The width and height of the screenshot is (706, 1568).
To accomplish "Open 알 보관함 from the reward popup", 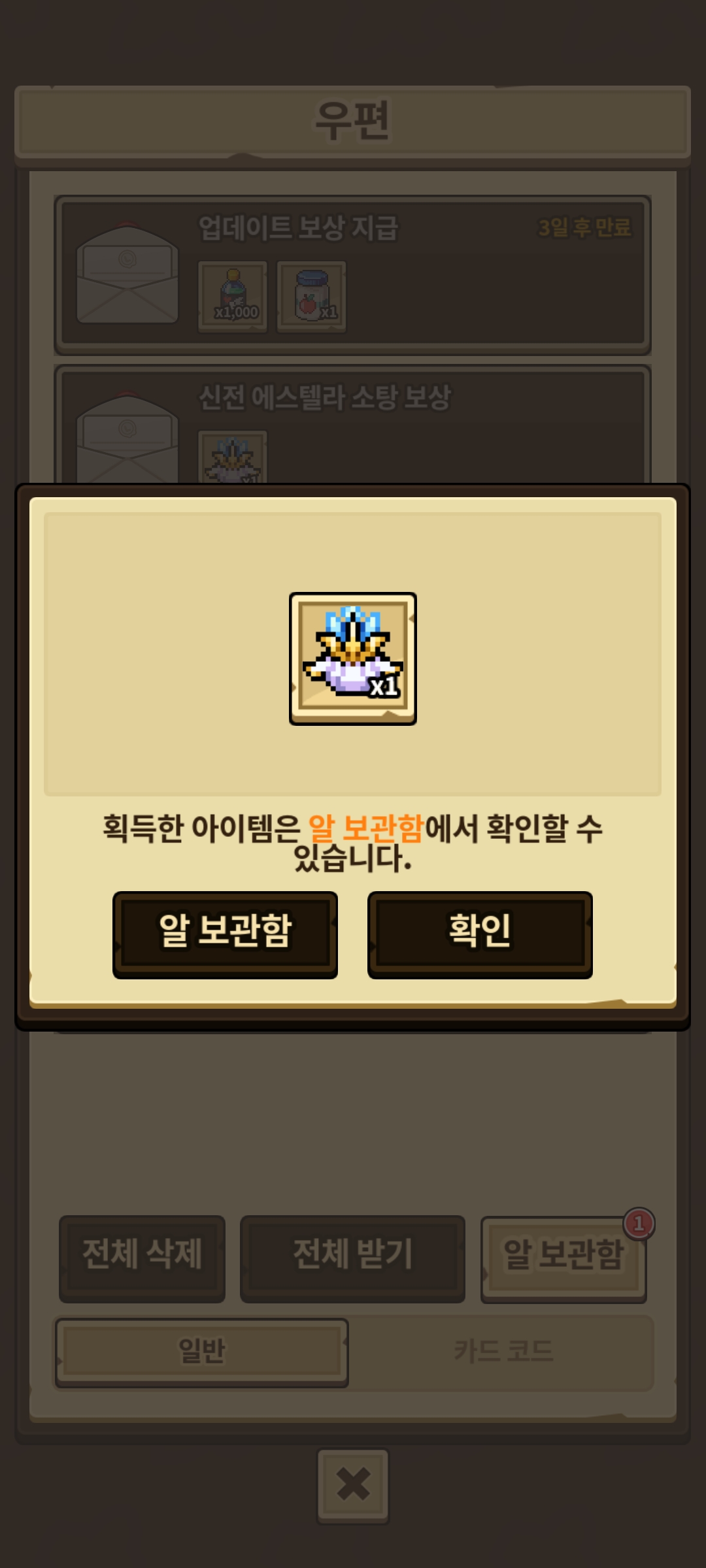I will [x=225, y=933].
